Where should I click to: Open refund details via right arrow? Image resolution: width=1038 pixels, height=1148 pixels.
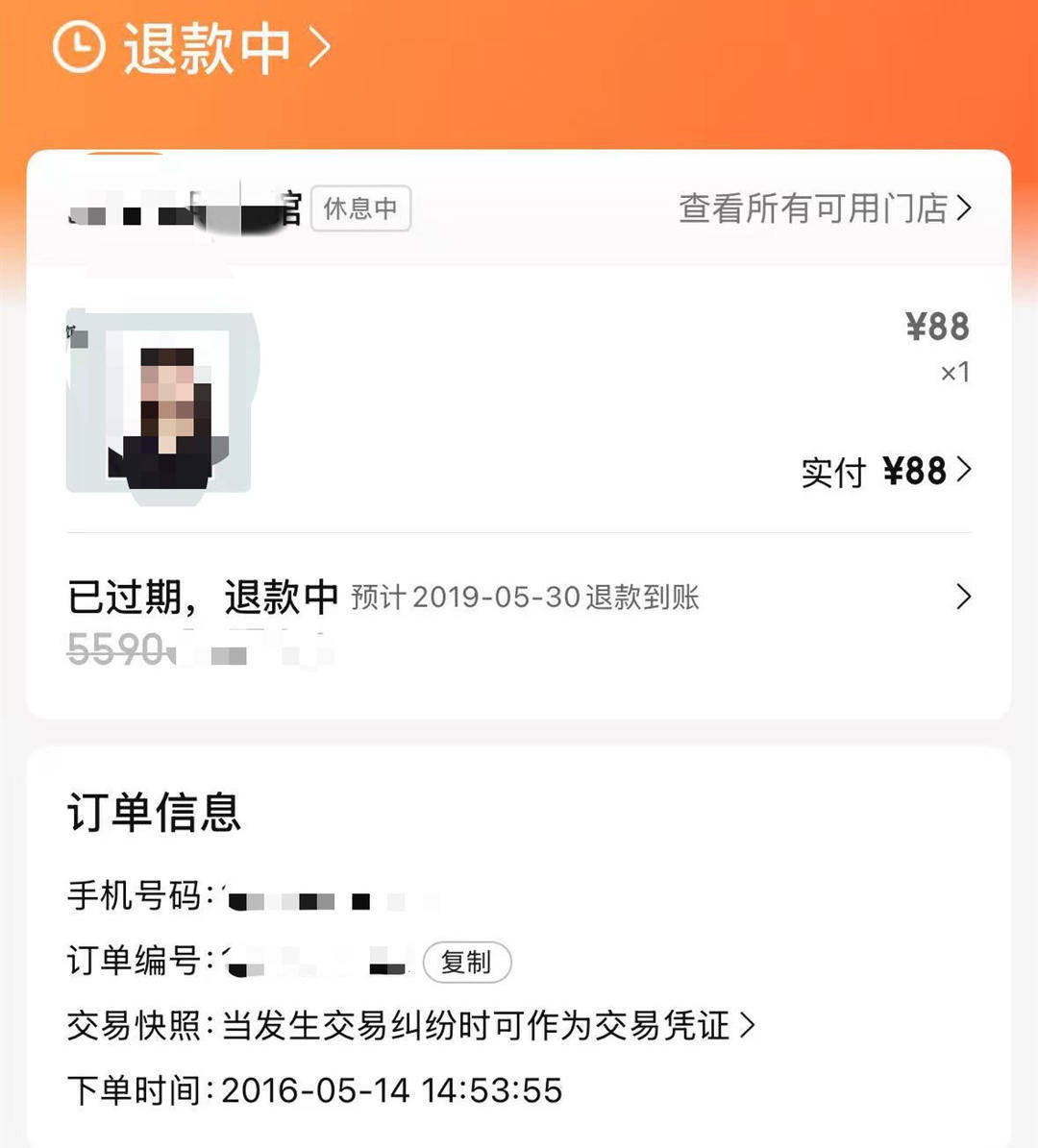[x=964, y=597]
